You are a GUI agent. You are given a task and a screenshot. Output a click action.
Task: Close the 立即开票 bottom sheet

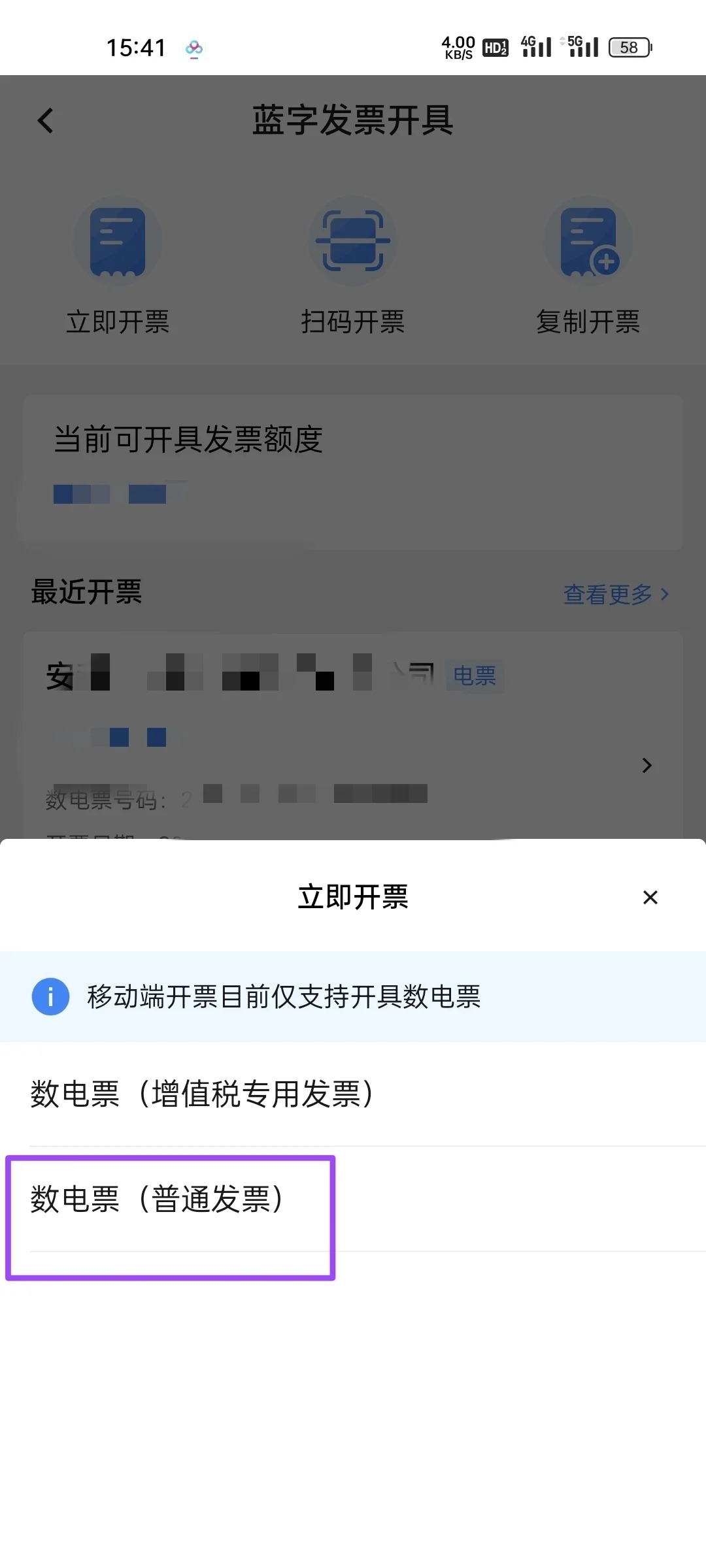point(650,897)
